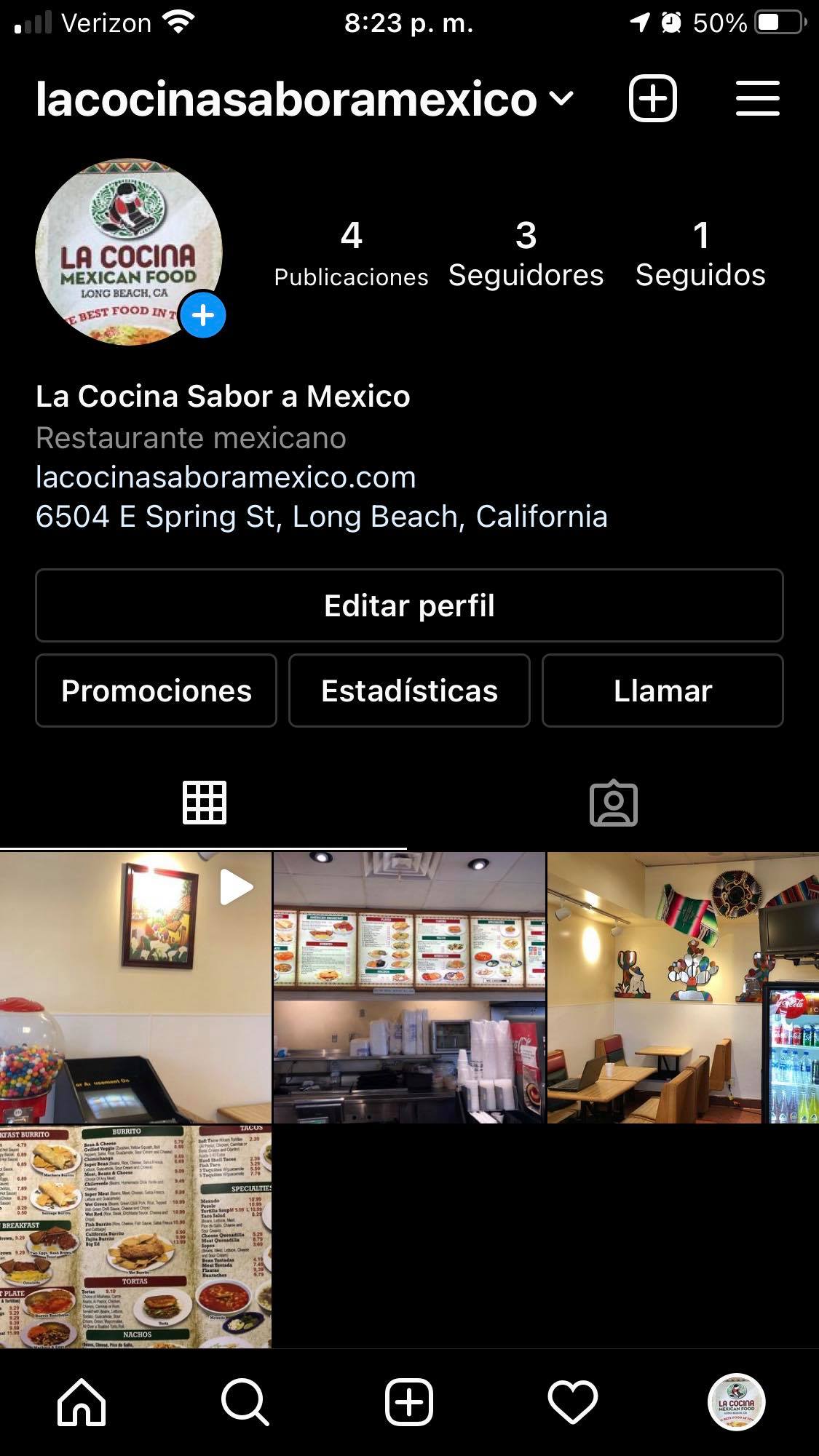This screenshot has width=819, height=1456.
Task: Create a new post from the top plus icon
Action: (652, 98)
